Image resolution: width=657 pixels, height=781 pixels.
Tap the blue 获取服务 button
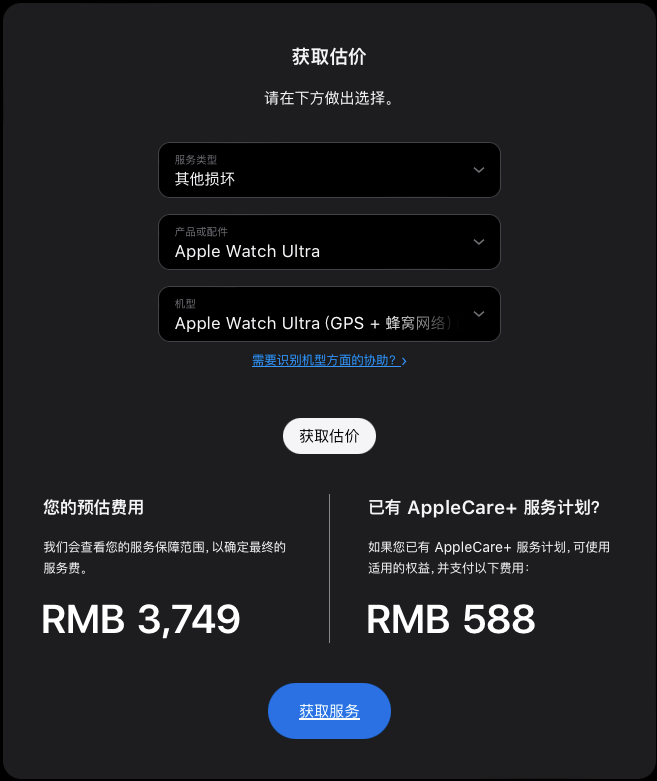(x=329, y=711)
